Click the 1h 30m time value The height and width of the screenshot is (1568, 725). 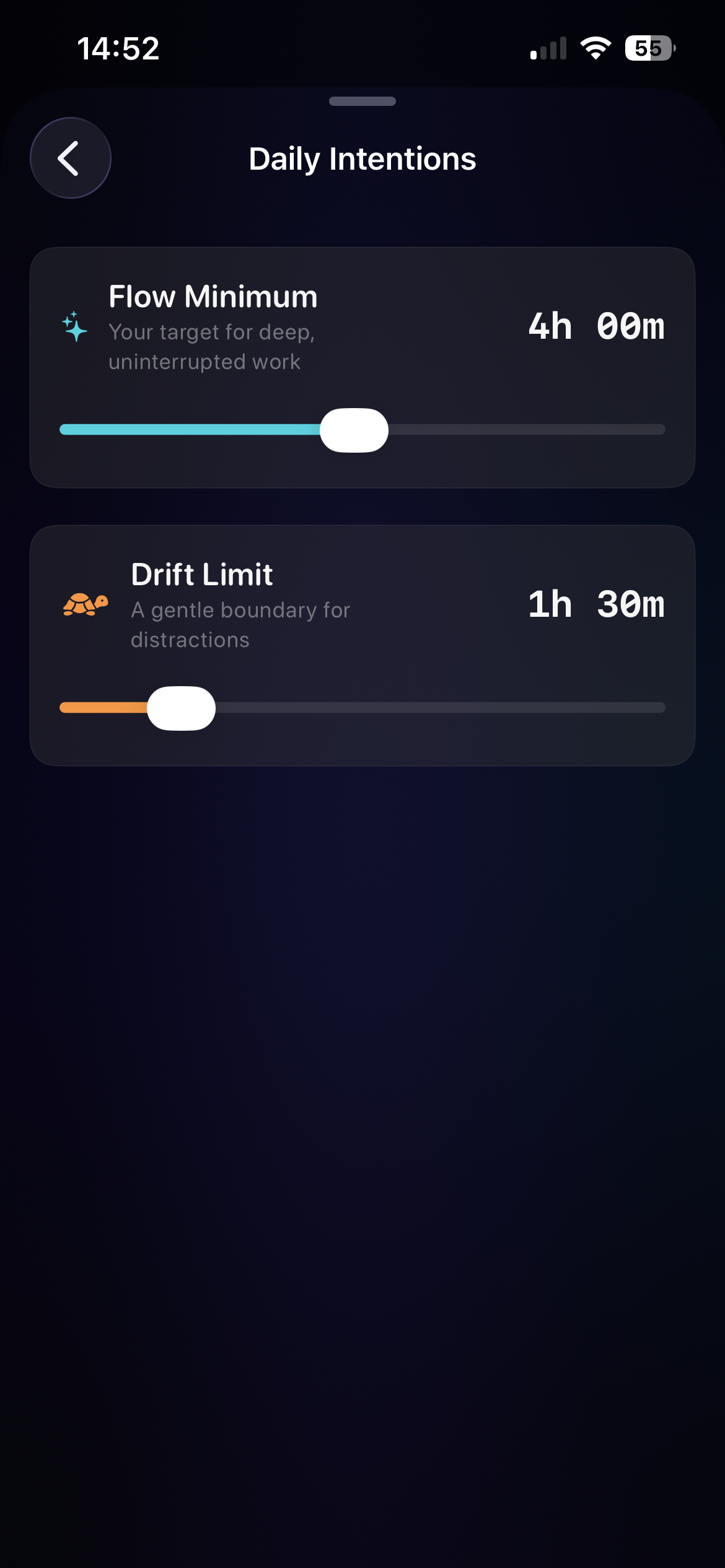coord(596,605)
